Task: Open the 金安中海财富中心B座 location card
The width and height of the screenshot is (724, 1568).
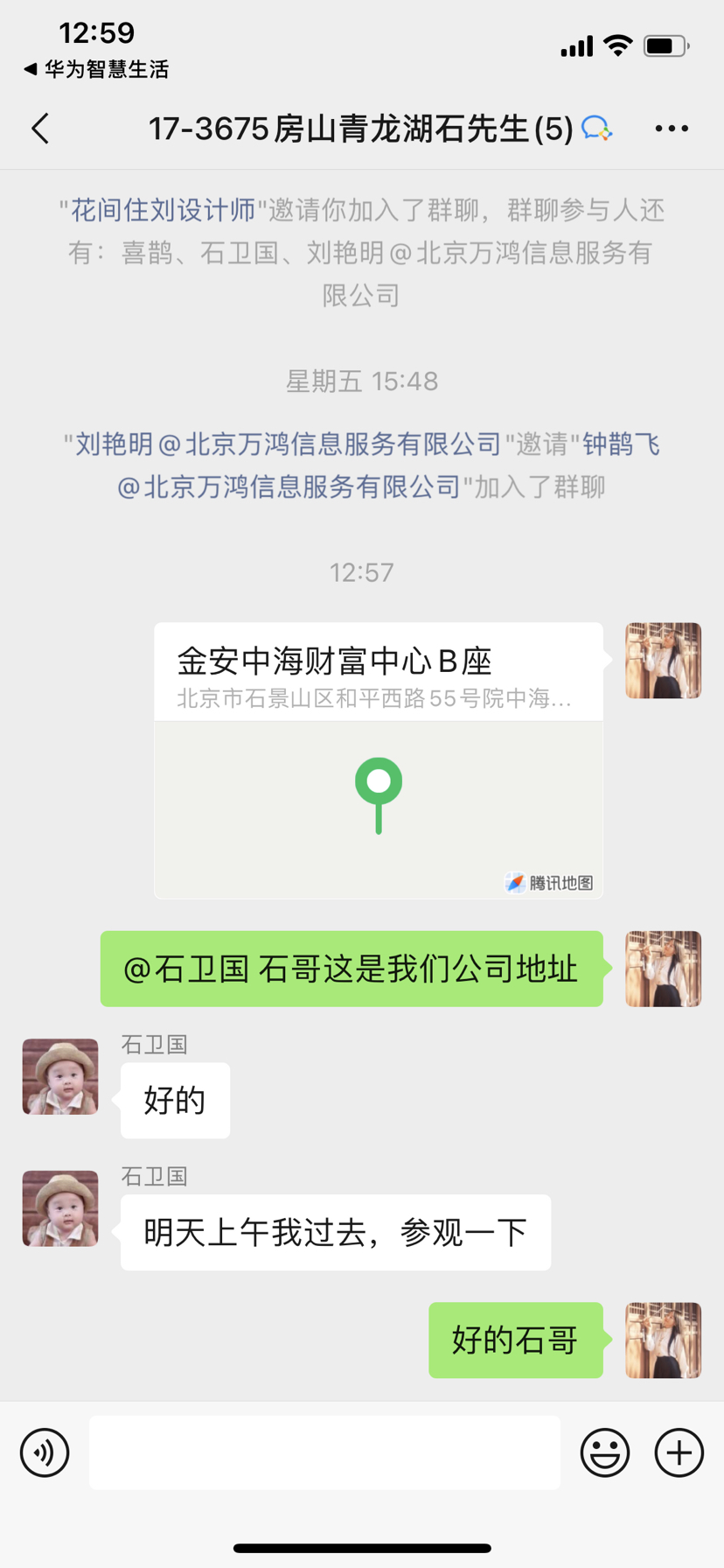Action: click(x=379, y=760)
